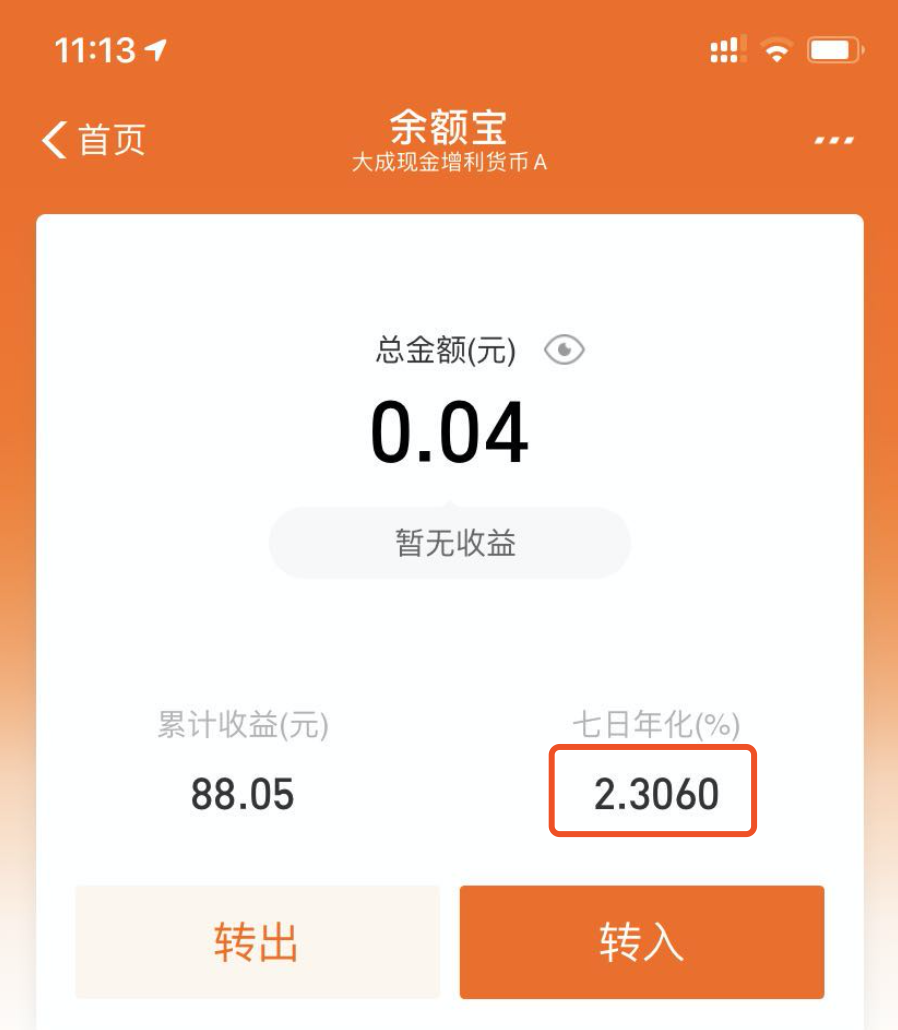Tap the 转入 transfer-in button
Image resolution: width=898 pixels, height=1030 pixels.
coord(641,941)
